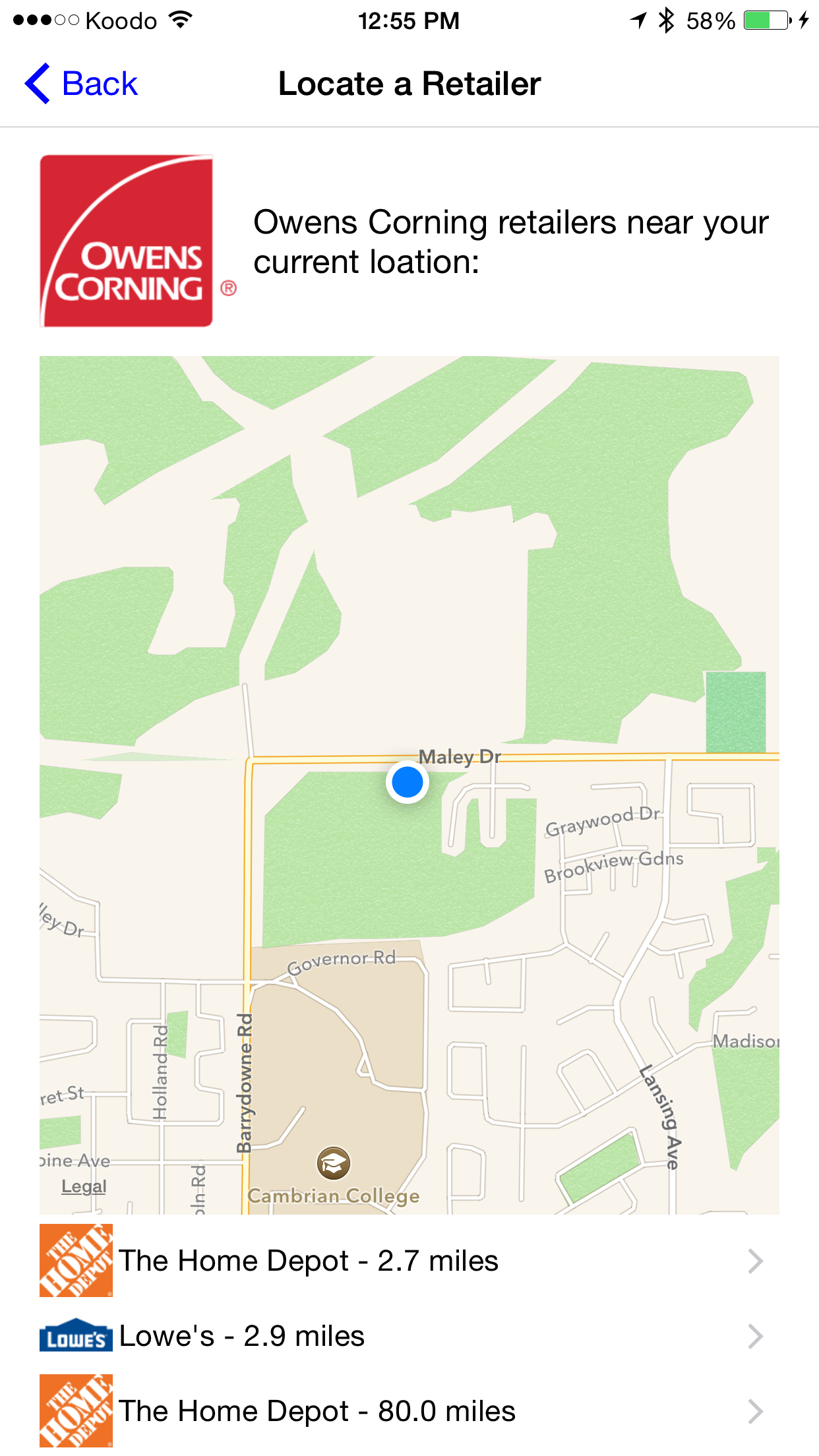The width and height of the screenshot is (819, 1456).
Task: Open The Home Depot 2.7 miles away
Action: pyautogui.click(x=409, y=1261)
